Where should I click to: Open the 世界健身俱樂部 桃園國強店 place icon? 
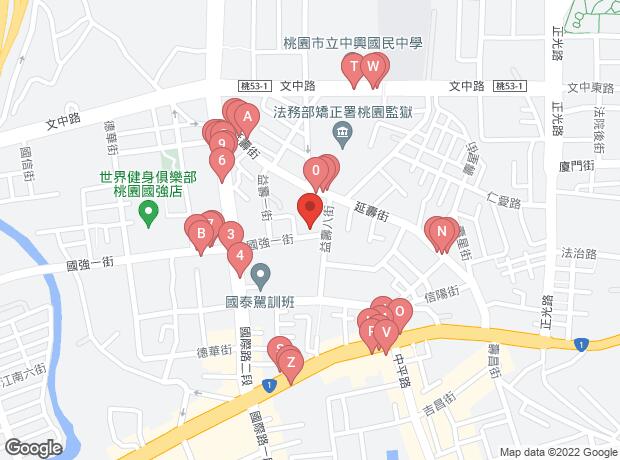[x=149, y=212]
